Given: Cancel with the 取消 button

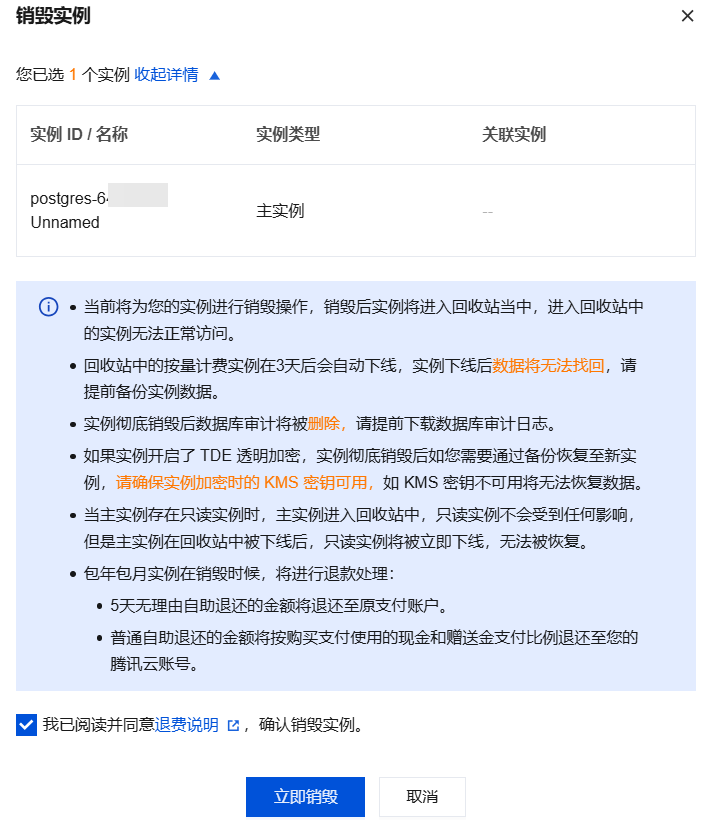Looking at the screenshot, I should click(x=422, y=797).
